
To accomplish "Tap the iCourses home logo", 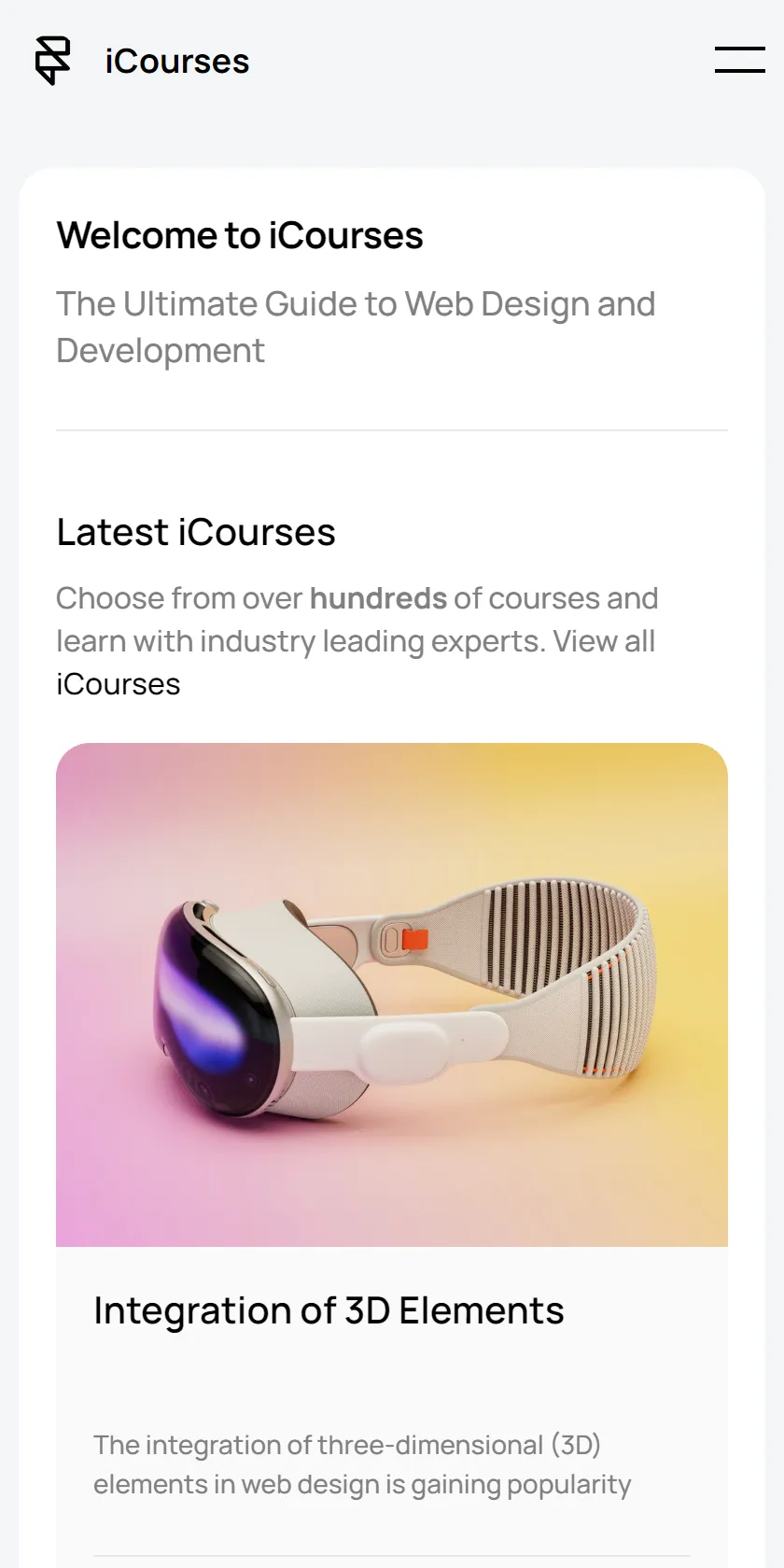I will pyautogui.click(x=142, y=61).
